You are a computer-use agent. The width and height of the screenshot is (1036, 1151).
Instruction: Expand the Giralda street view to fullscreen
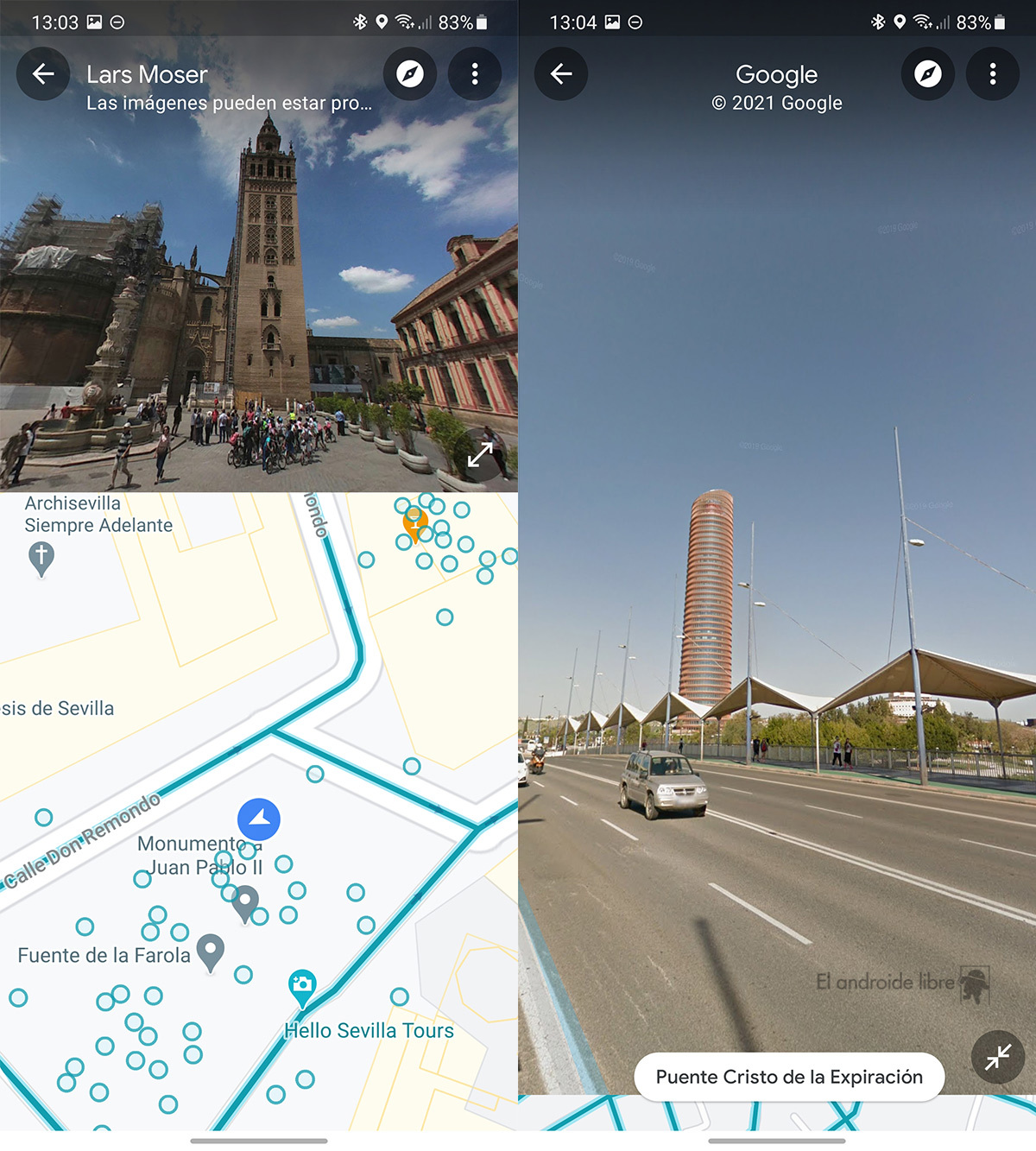(480, 454)
